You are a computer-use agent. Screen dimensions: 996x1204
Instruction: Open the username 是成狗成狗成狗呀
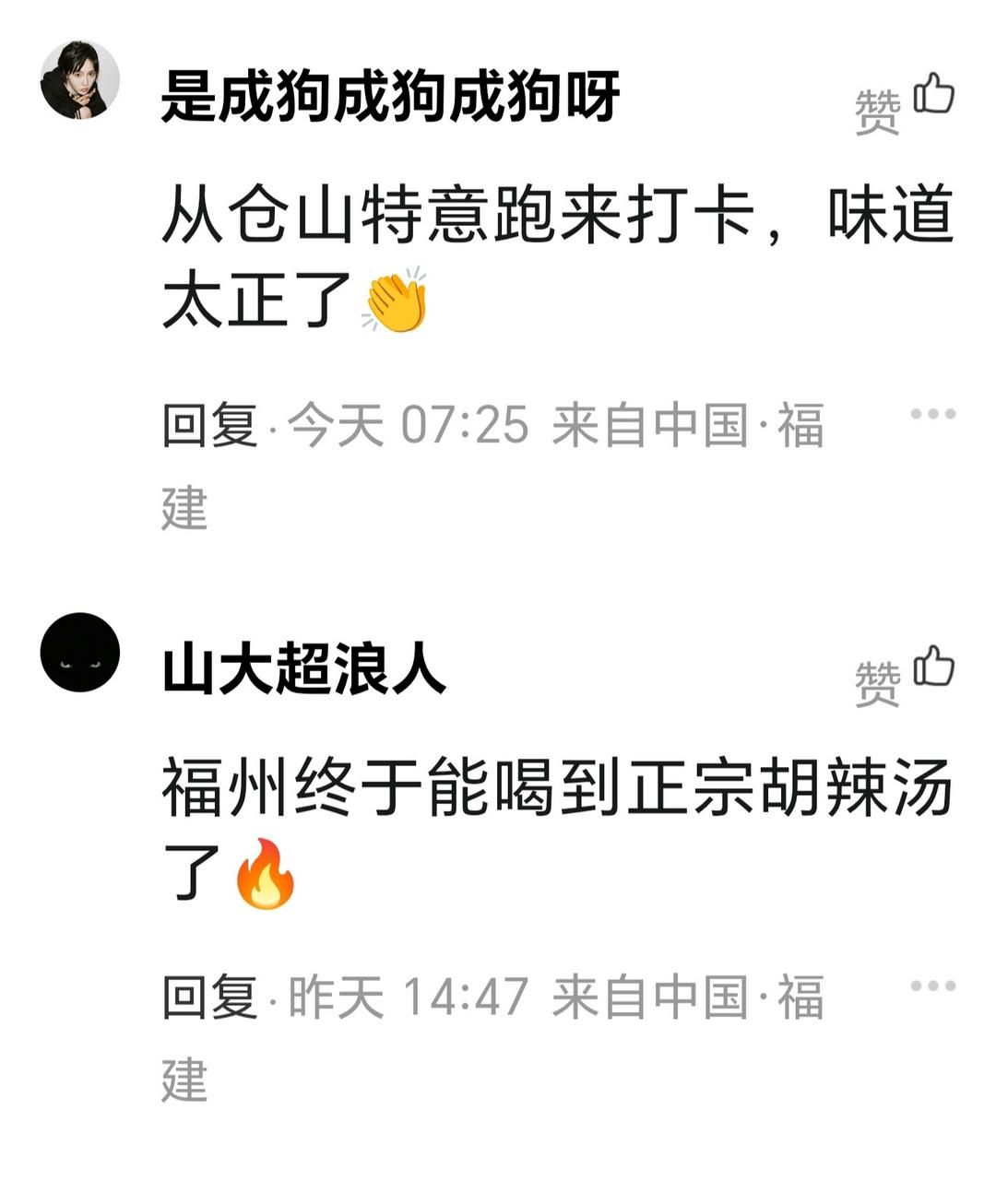(x=391, y=96)
